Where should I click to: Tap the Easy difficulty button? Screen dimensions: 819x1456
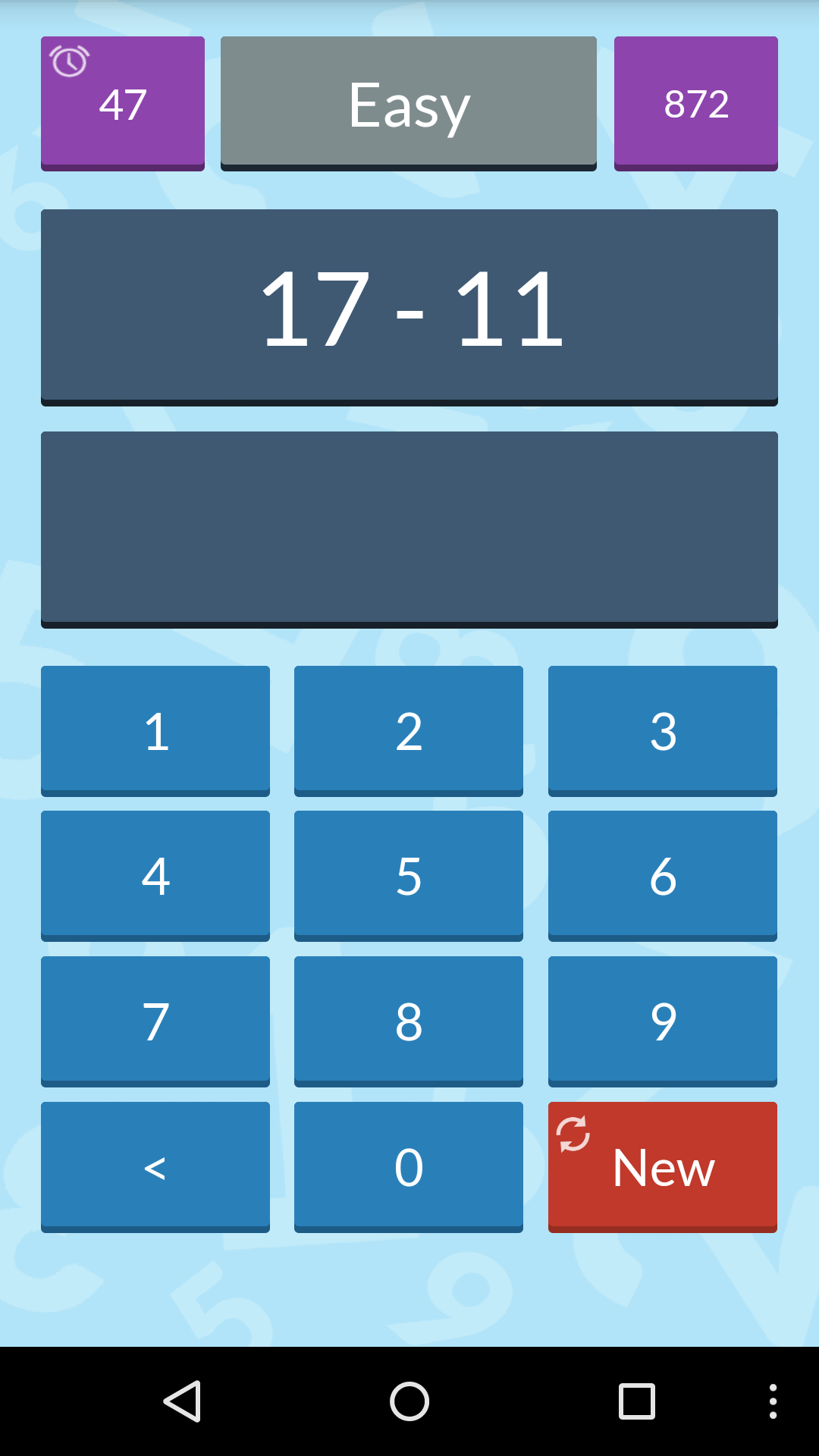click(409, 104)
